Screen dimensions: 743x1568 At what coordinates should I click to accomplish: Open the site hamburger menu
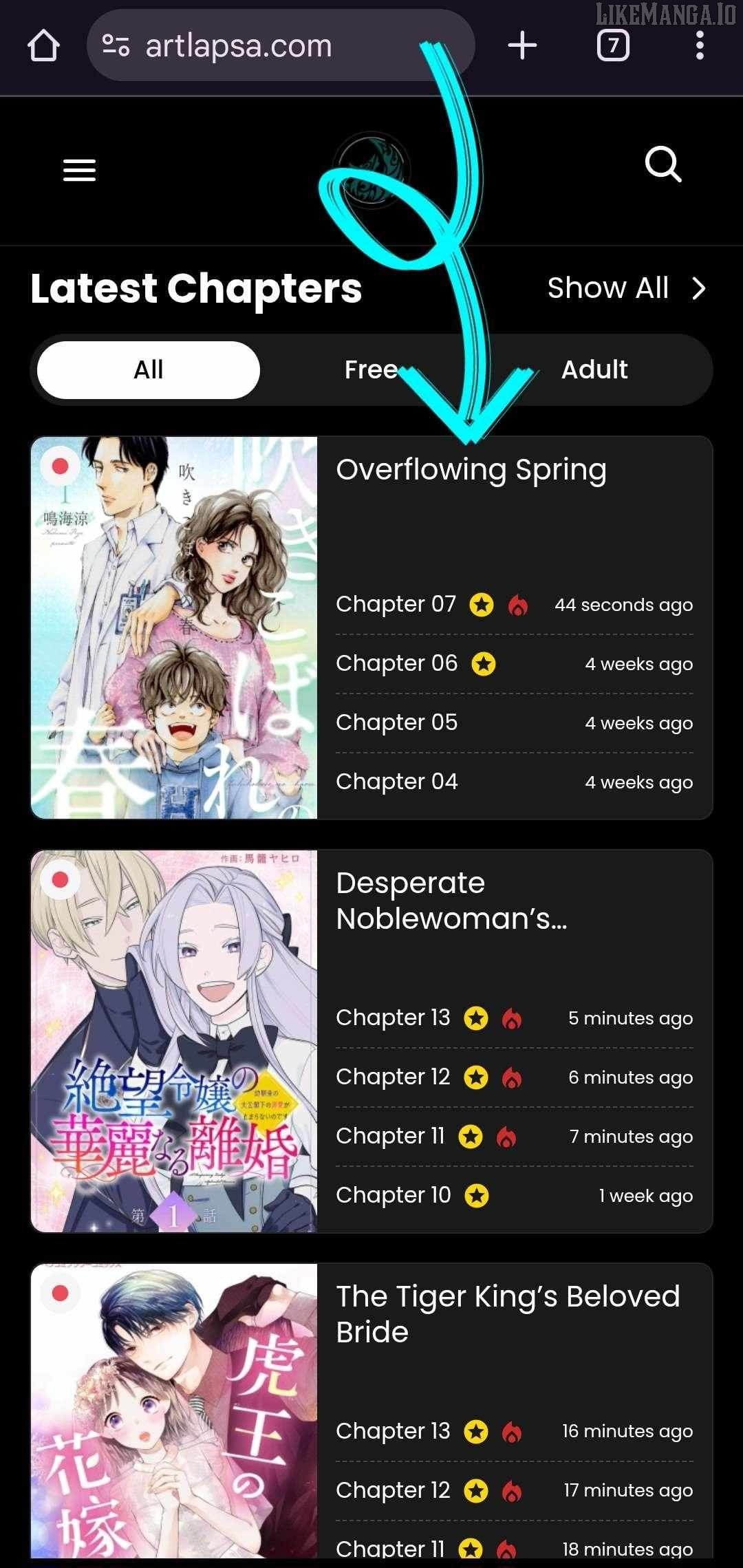coord(79,170)
